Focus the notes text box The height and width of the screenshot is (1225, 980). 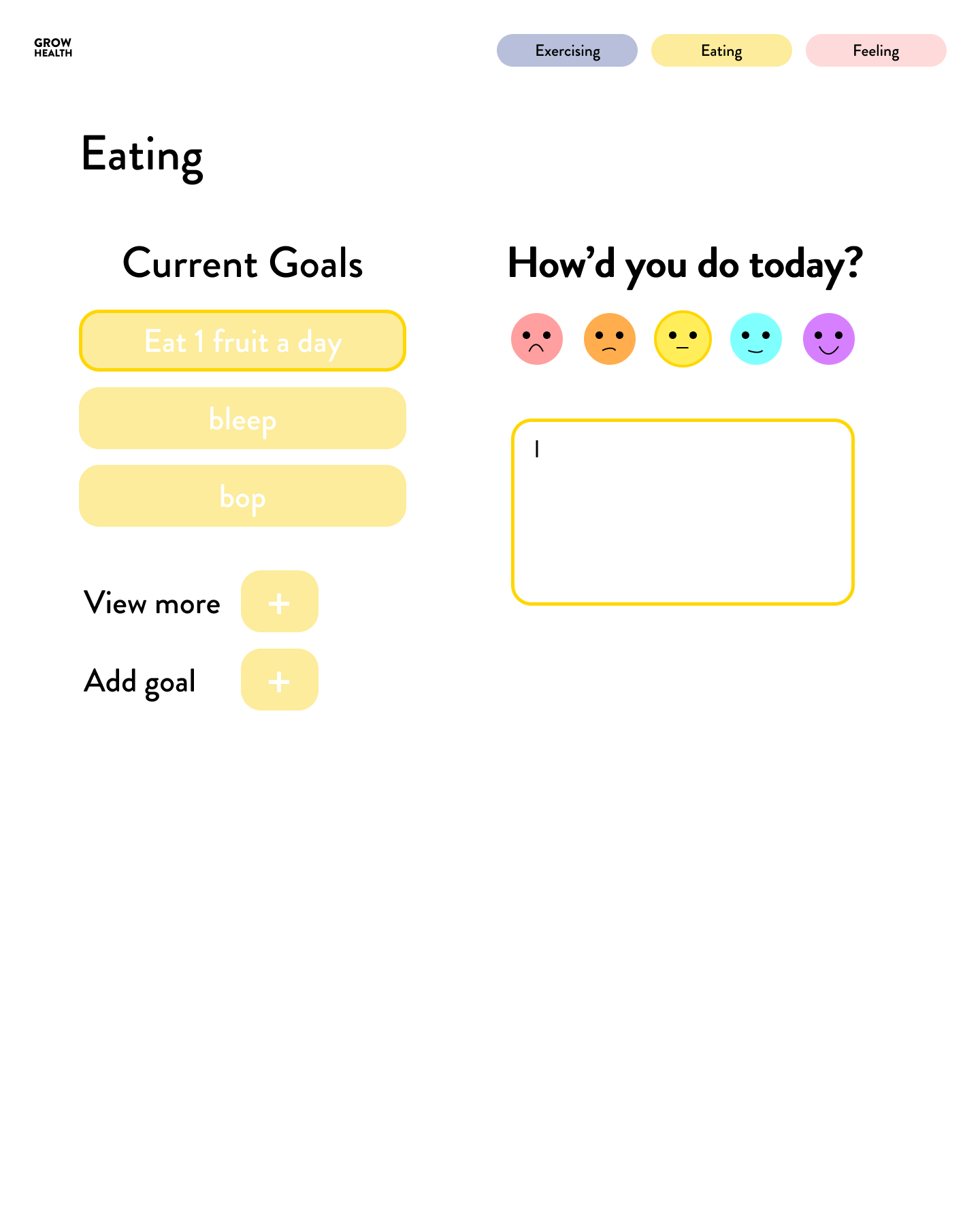click(683, 512)
